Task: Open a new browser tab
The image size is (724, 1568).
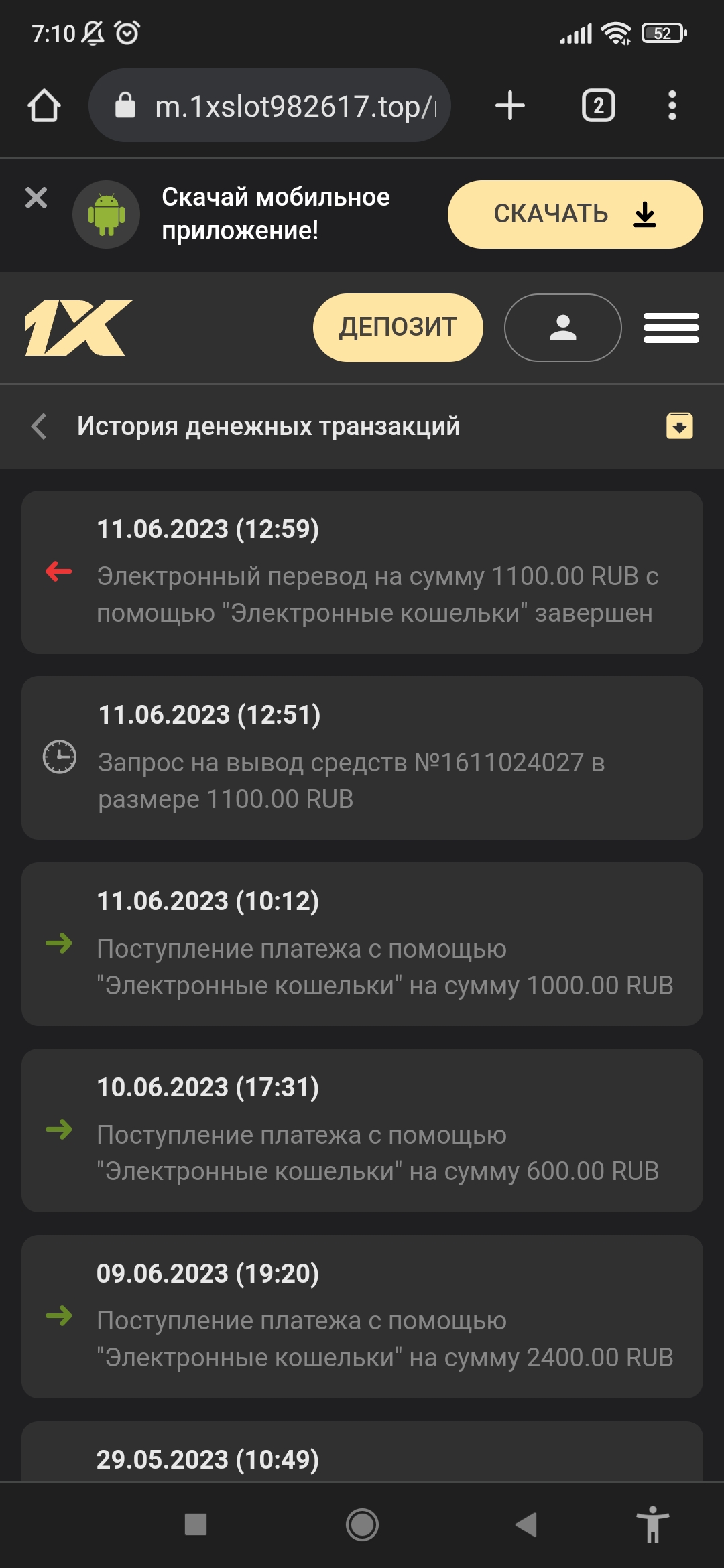Action: point(509,106)
